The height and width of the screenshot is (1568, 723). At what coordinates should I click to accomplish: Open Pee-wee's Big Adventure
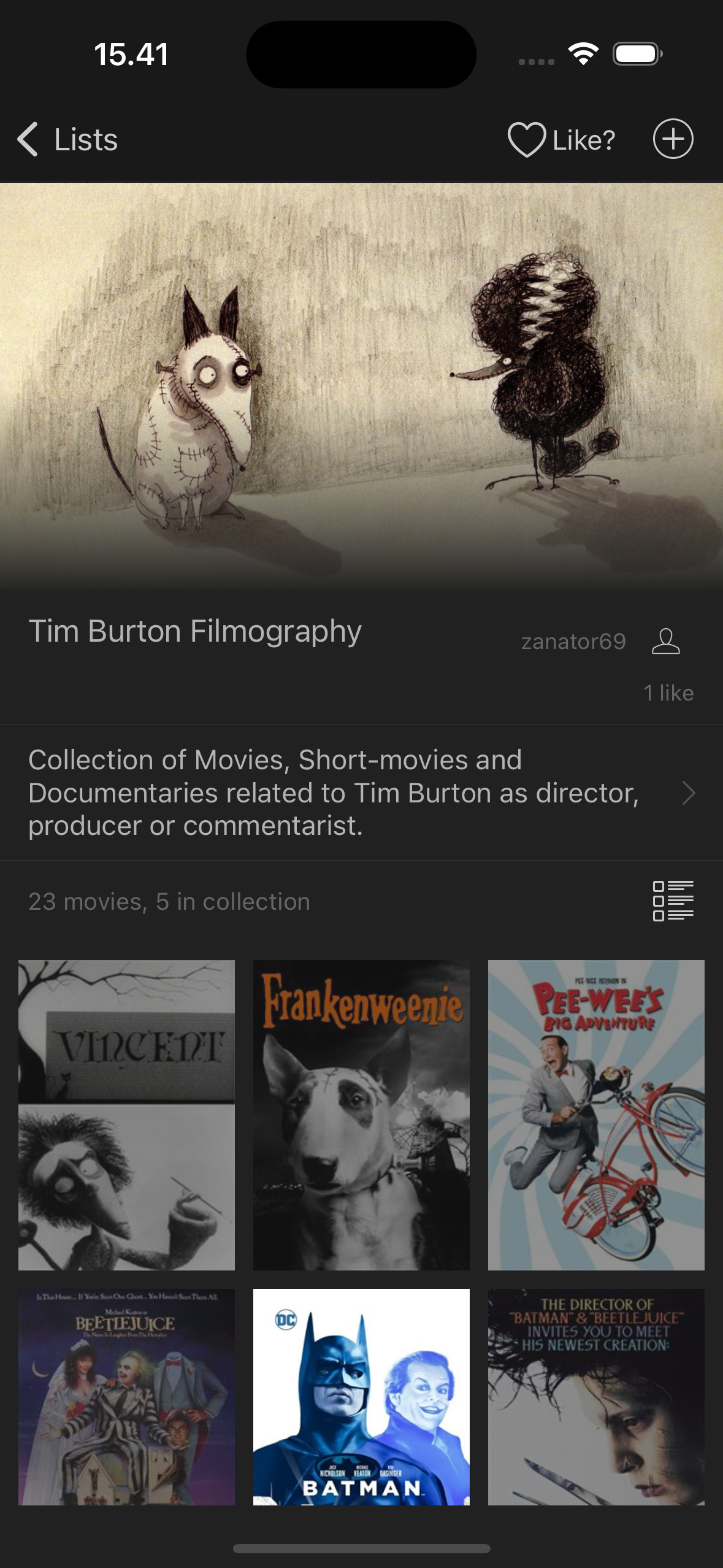[x=595, y=1115]
